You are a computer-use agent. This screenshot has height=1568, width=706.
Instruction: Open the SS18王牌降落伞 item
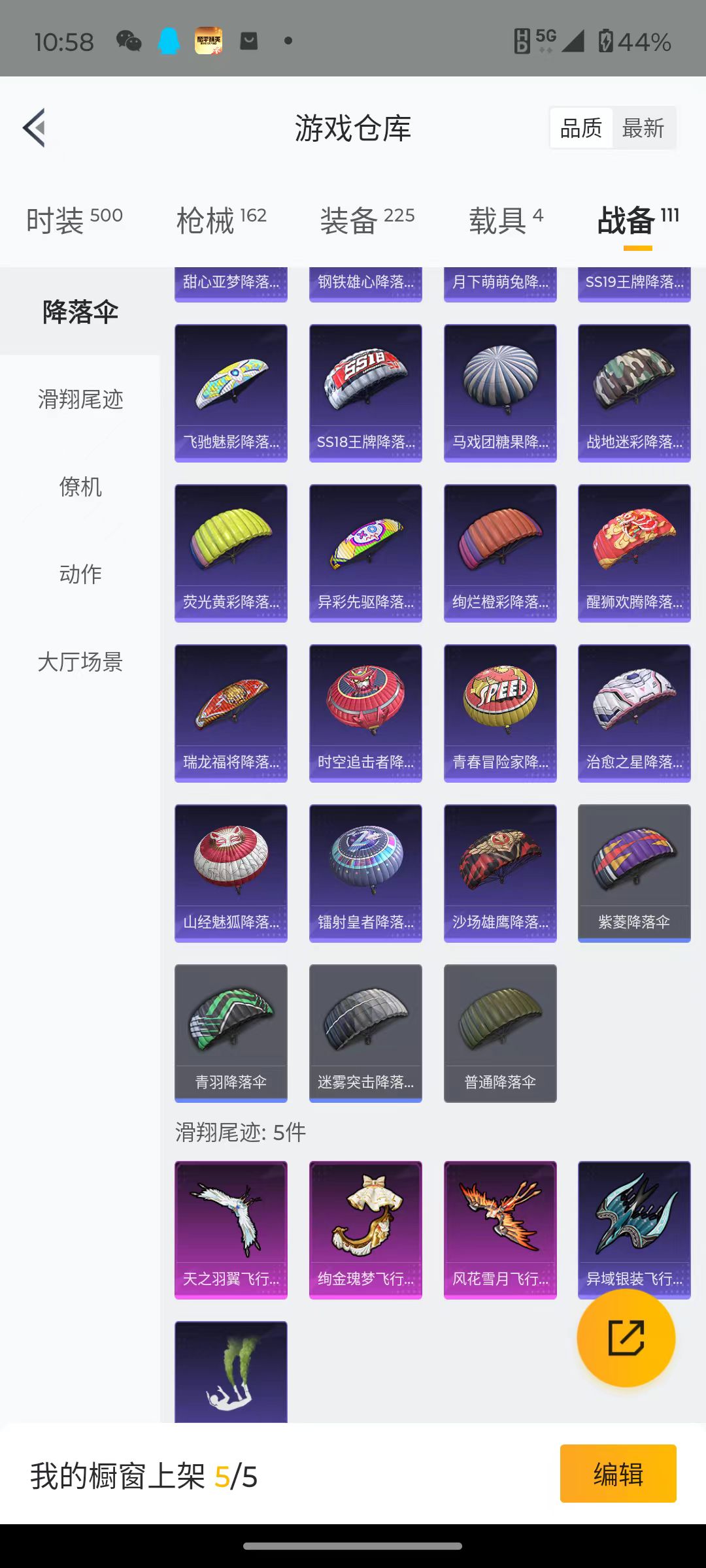click(x=365, y=393)
